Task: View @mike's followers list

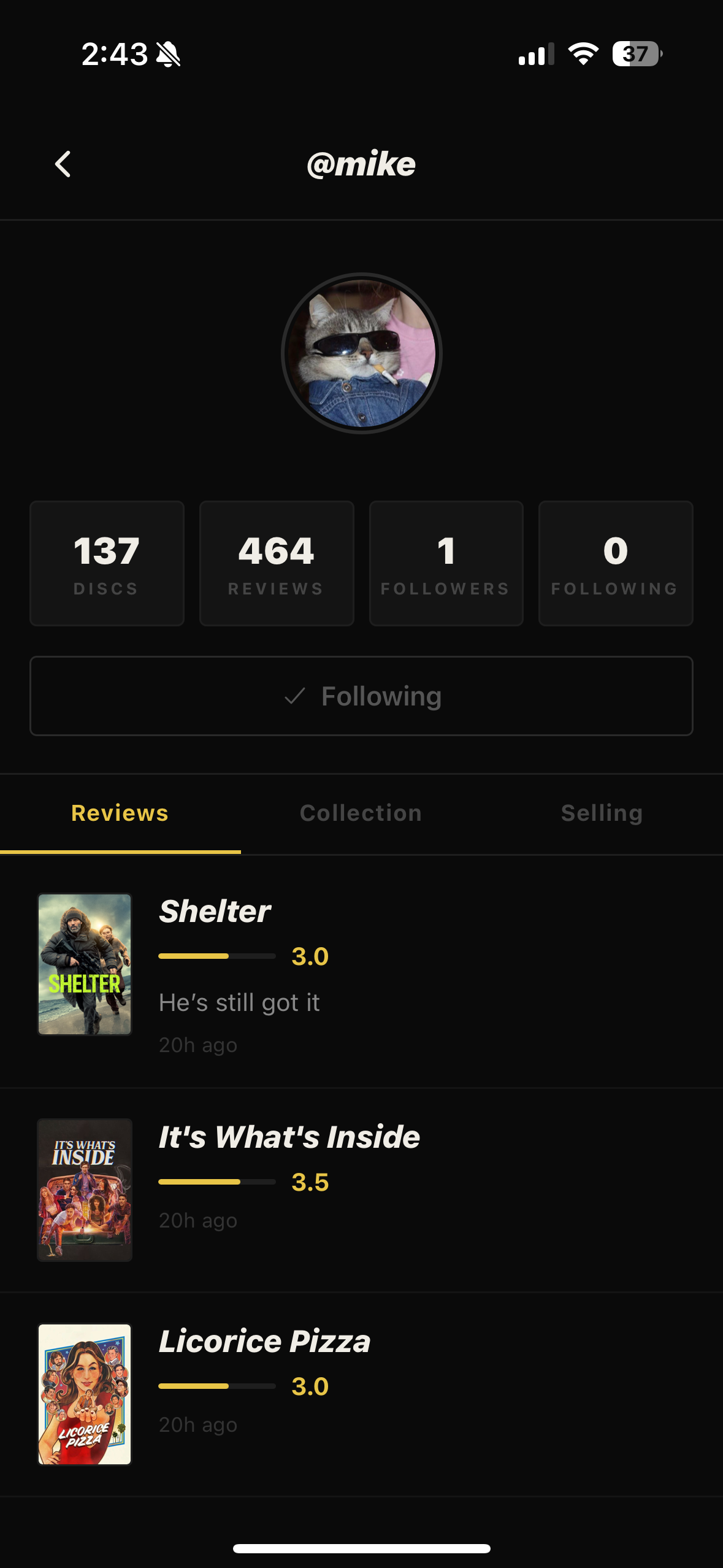Action: 446,563
